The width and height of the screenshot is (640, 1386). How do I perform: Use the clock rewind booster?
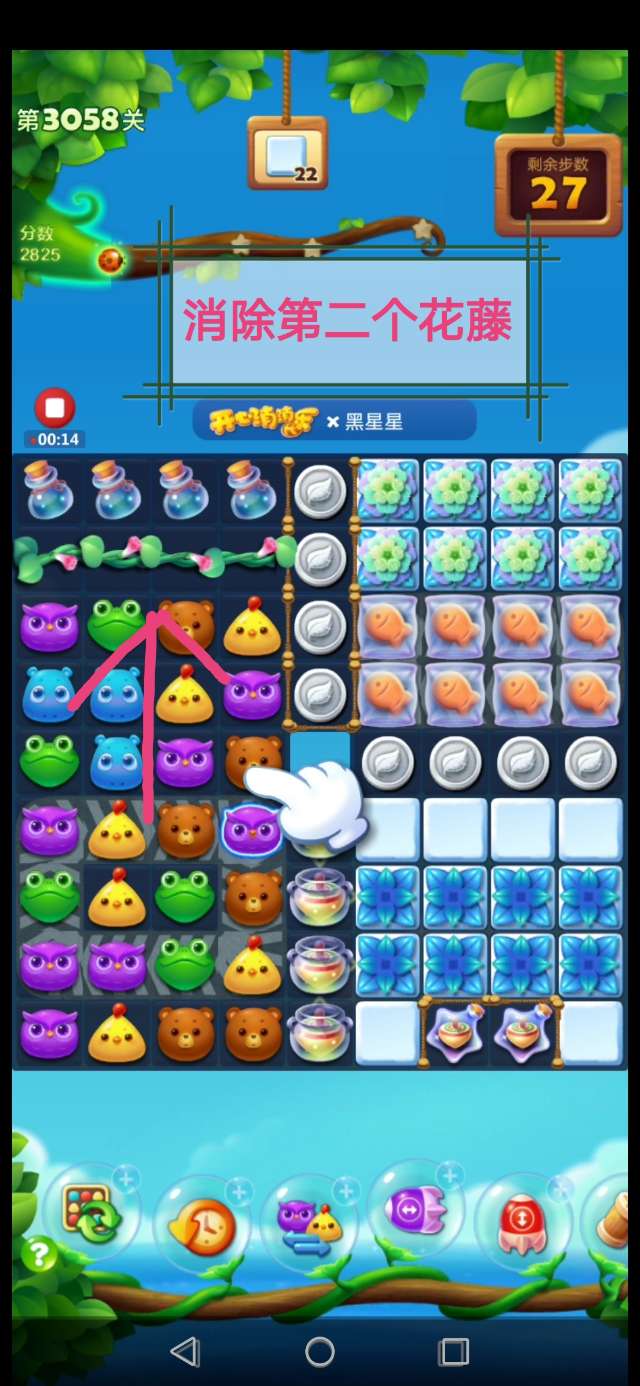point(202,1224)
